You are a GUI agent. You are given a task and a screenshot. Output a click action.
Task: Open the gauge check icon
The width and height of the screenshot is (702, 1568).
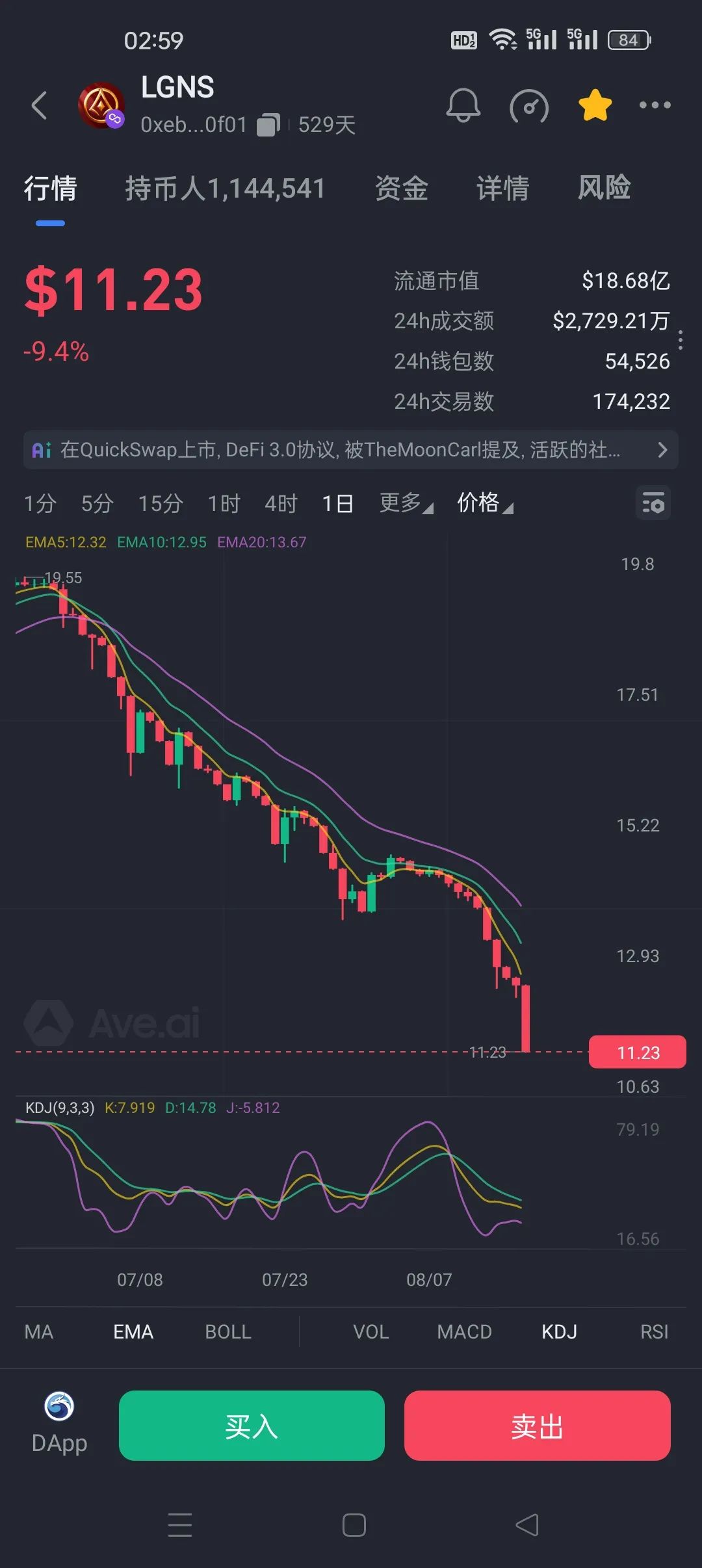click(529, 106)
